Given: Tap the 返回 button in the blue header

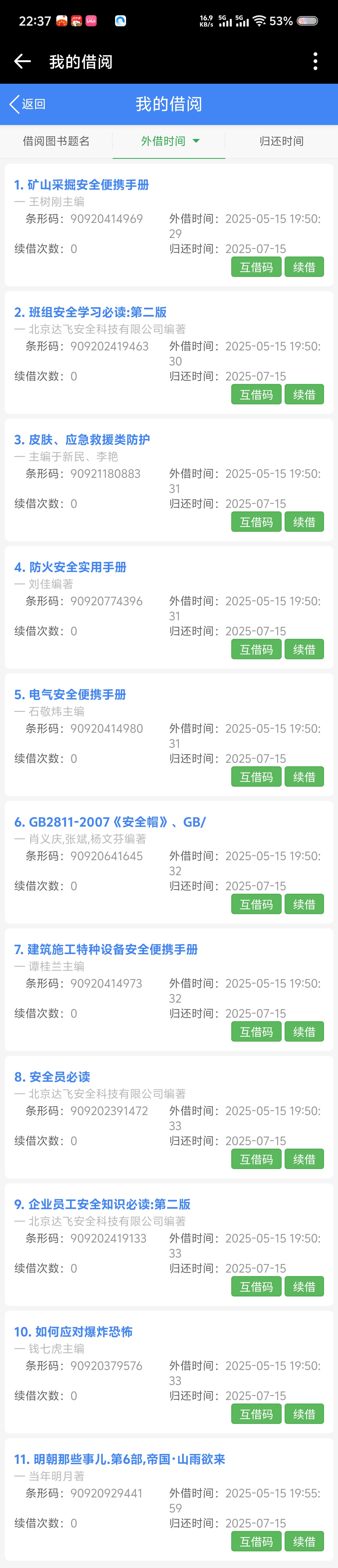Looking at the screenshot, I should coord(28,104).
